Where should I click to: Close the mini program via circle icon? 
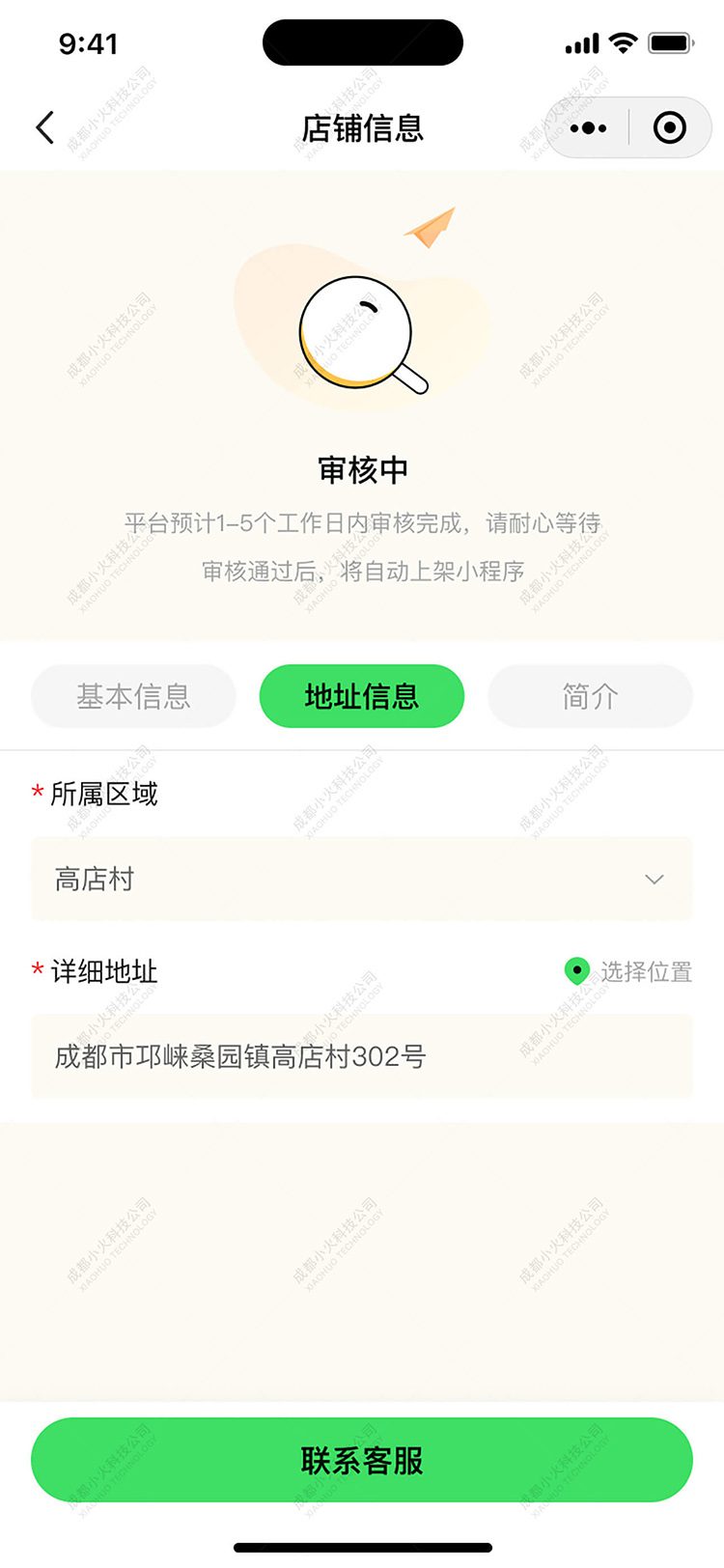tap(669, 127)
